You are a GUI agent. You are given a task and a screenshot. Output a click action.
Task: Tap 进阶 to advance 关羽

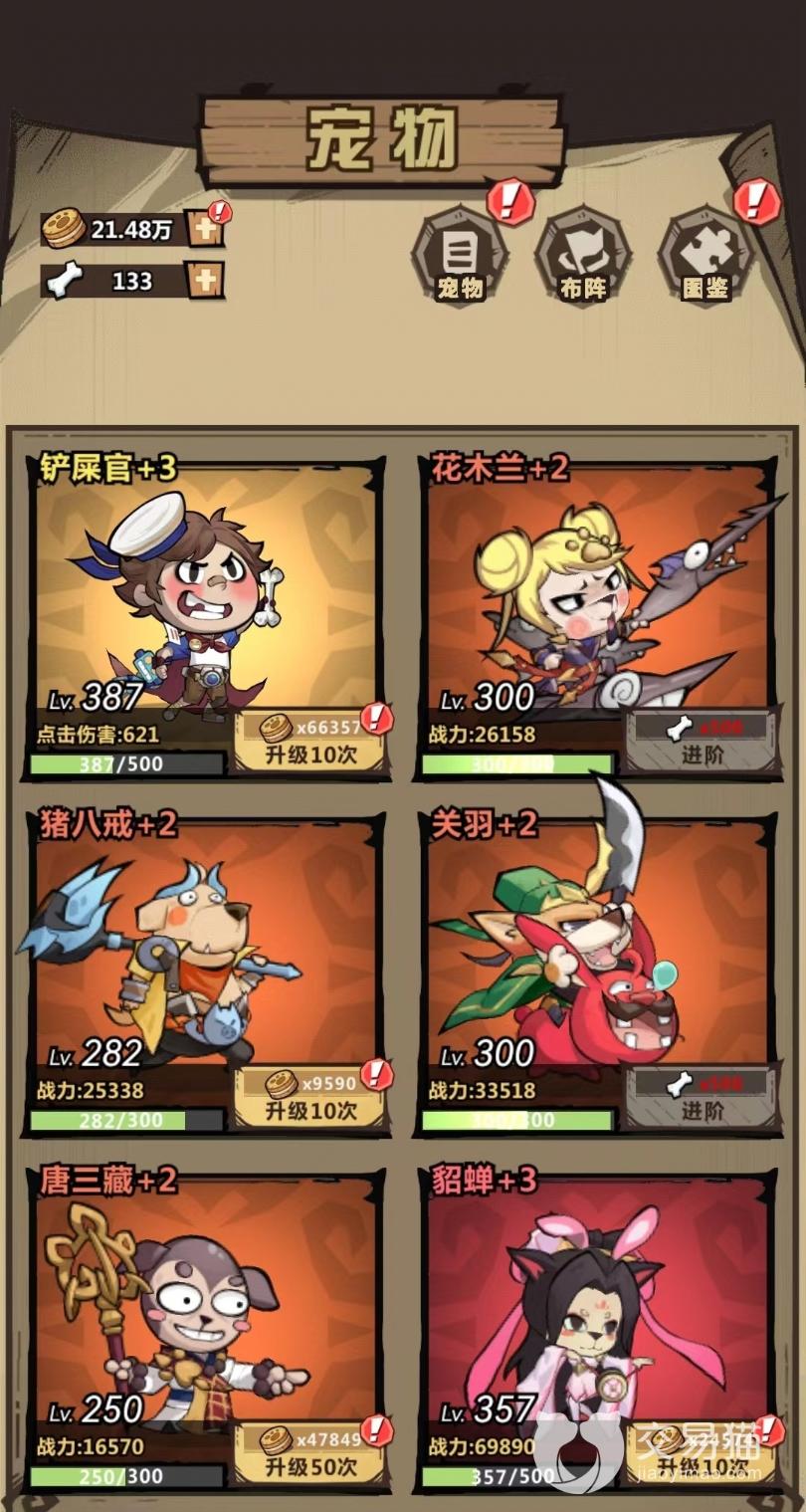pyautogui.click(x=702, y=1097)
